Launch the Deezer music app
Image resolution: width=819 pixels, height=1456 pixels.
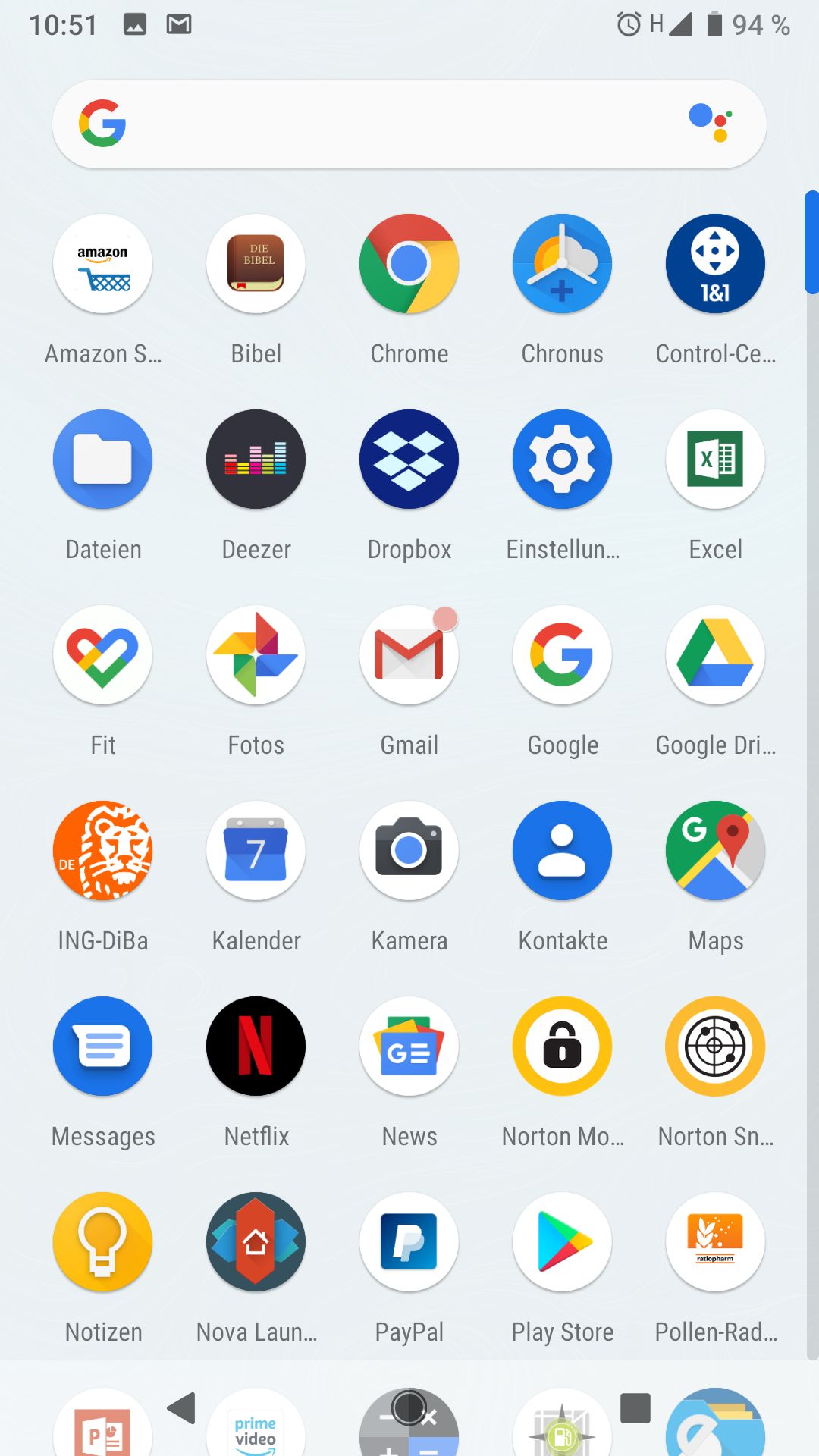point(256,460)
